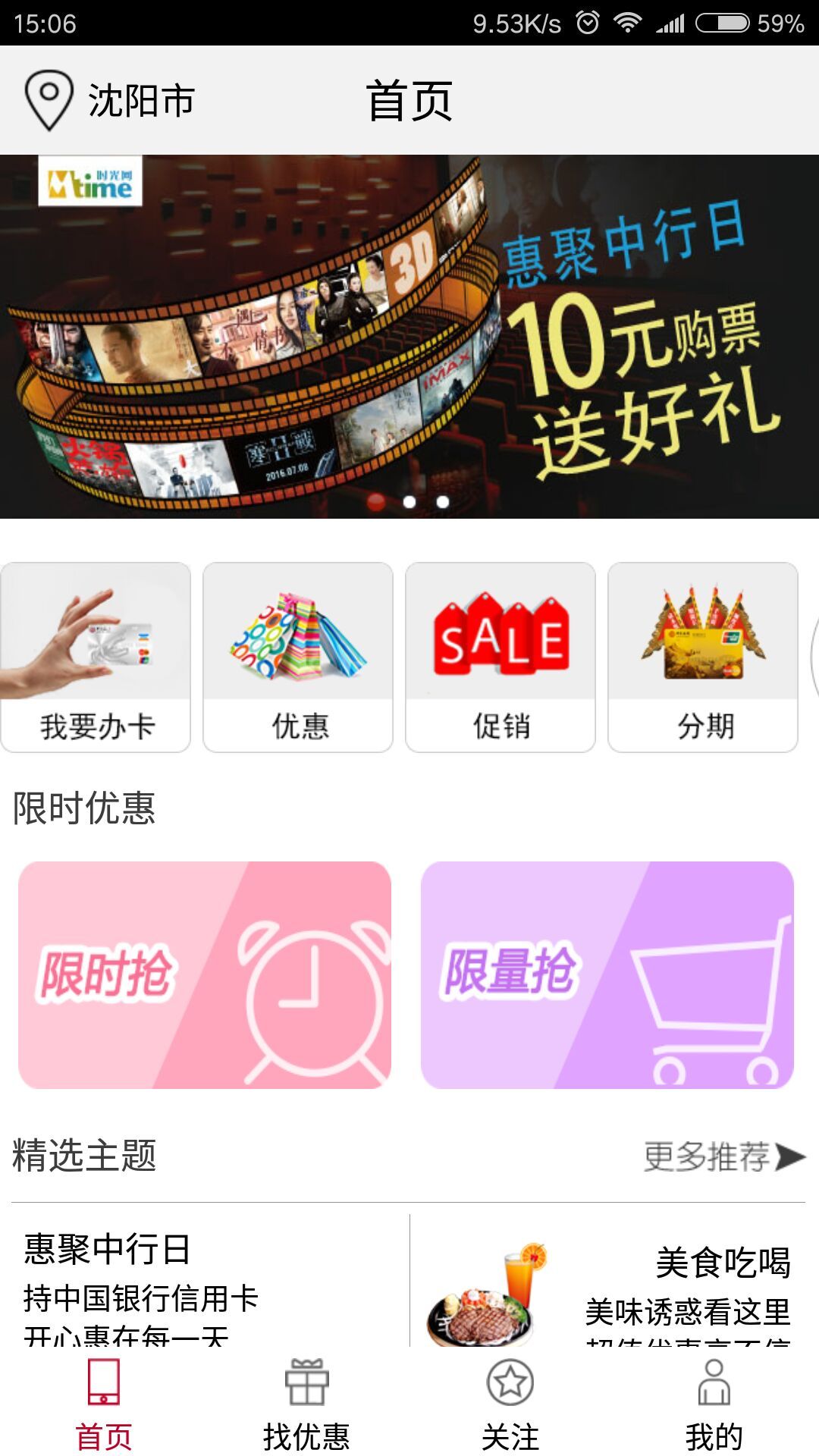Viewport: 819px width, 1456px height.
Task: View 促销 sale promotions
Action: (x=500, y=657)
